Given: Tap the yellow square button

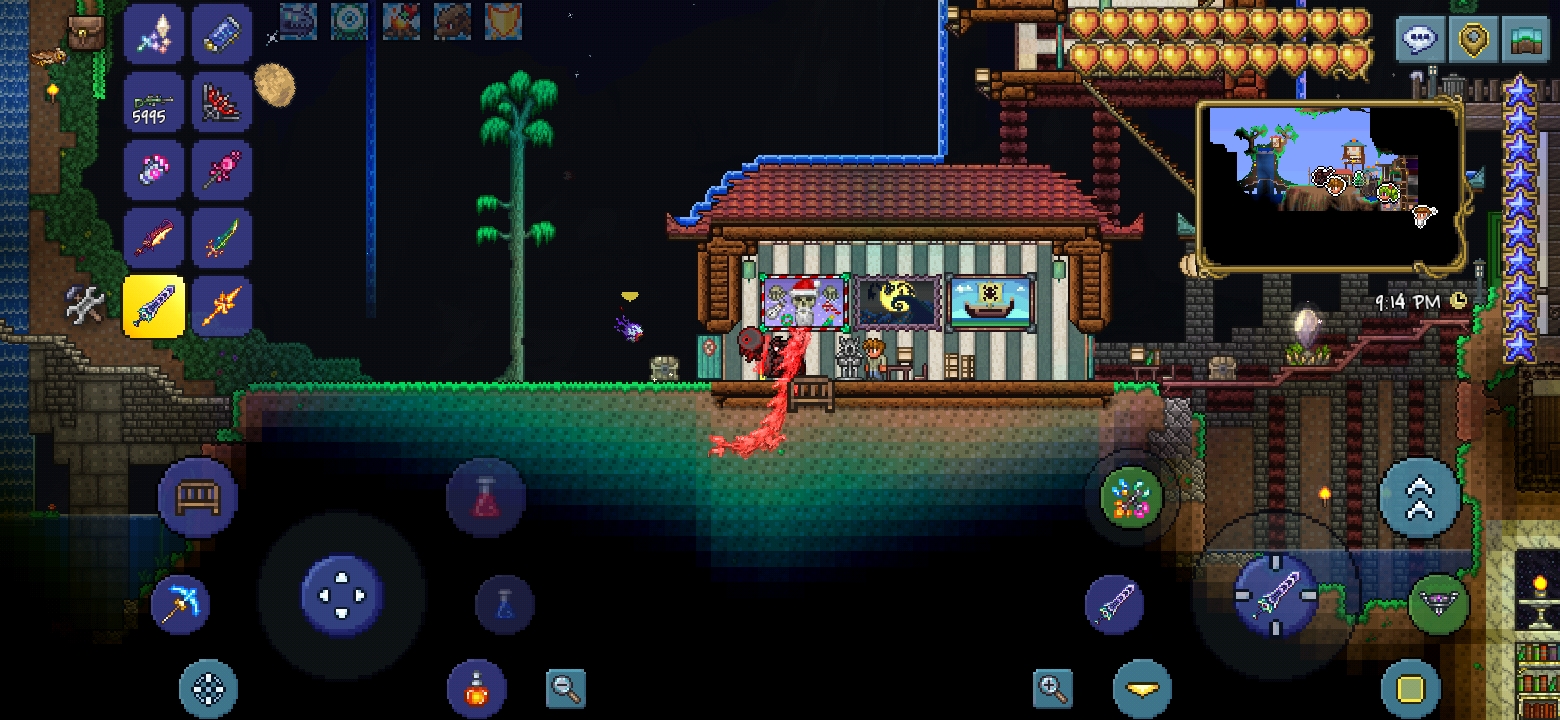Looking at the screenshot, I should 1410,689.
